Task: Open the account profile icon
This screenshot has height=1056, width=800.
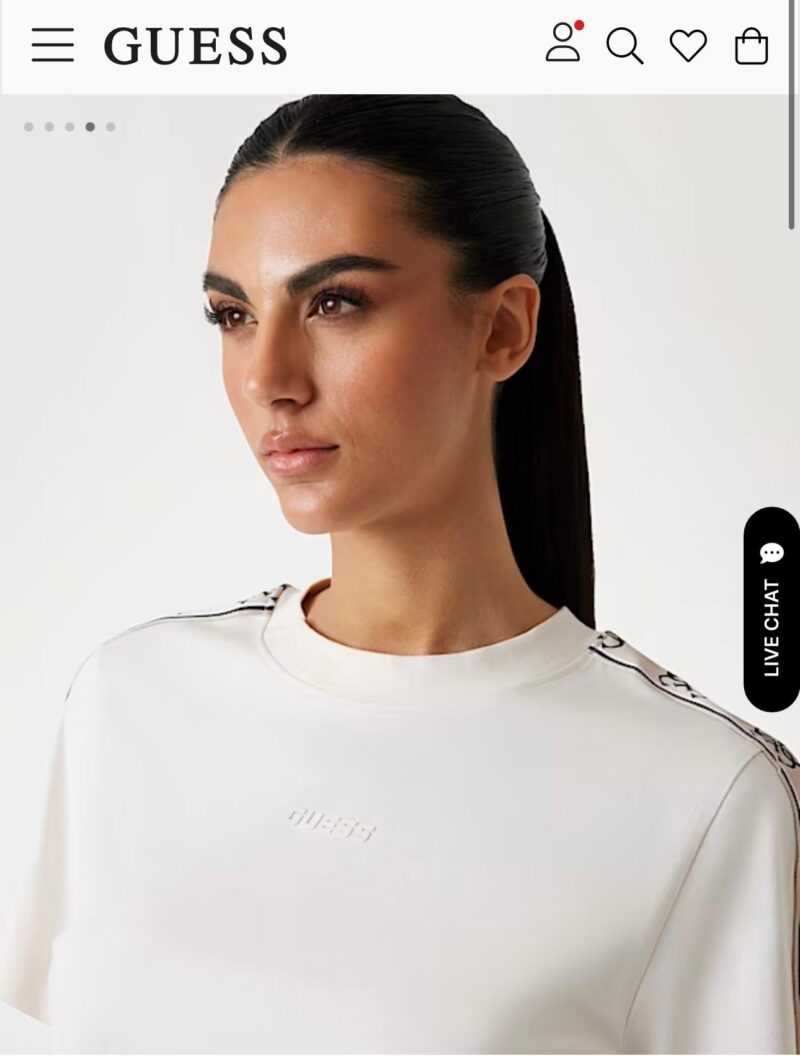Action: click(563, 44)
